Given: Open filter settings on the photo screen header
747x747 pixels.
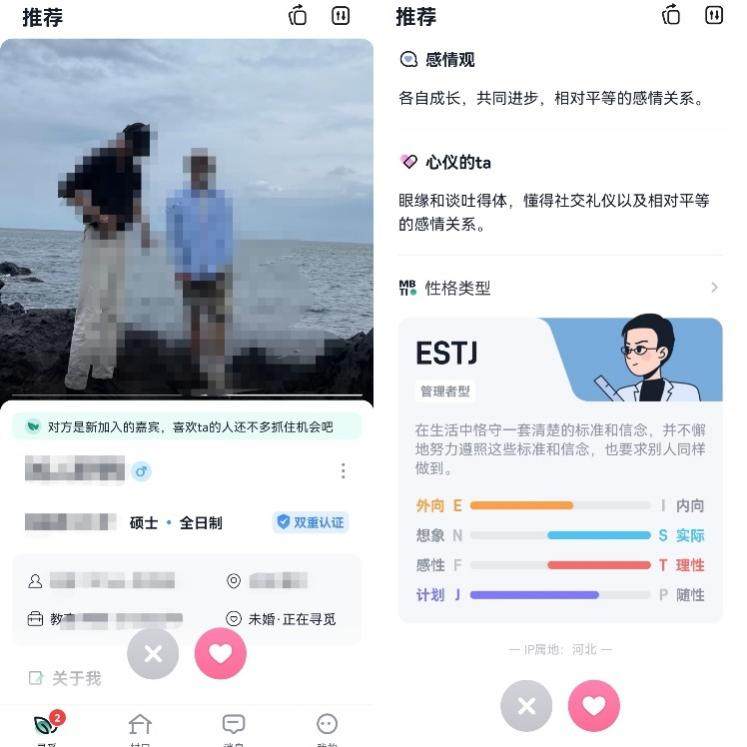Looking at the screenshot, I should pos(341,16).
